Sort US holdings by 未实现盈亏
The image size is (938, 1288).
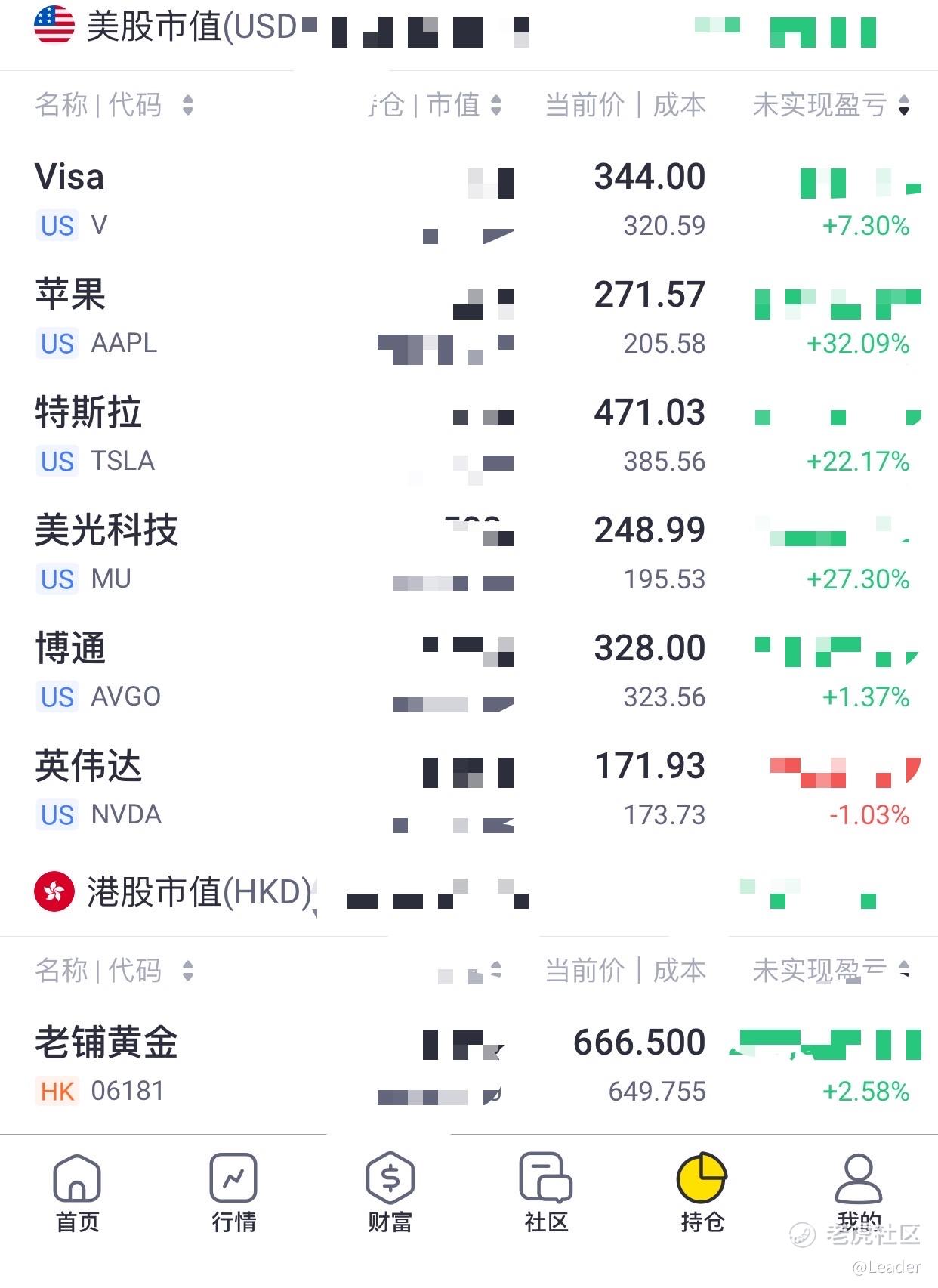[x=831, y=105]
